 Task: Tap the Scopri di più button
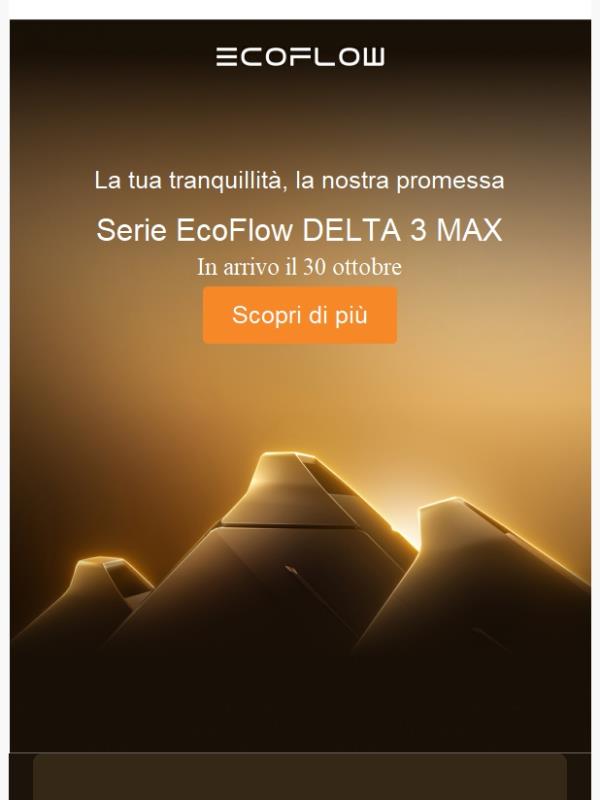click(x=300, y=316)
